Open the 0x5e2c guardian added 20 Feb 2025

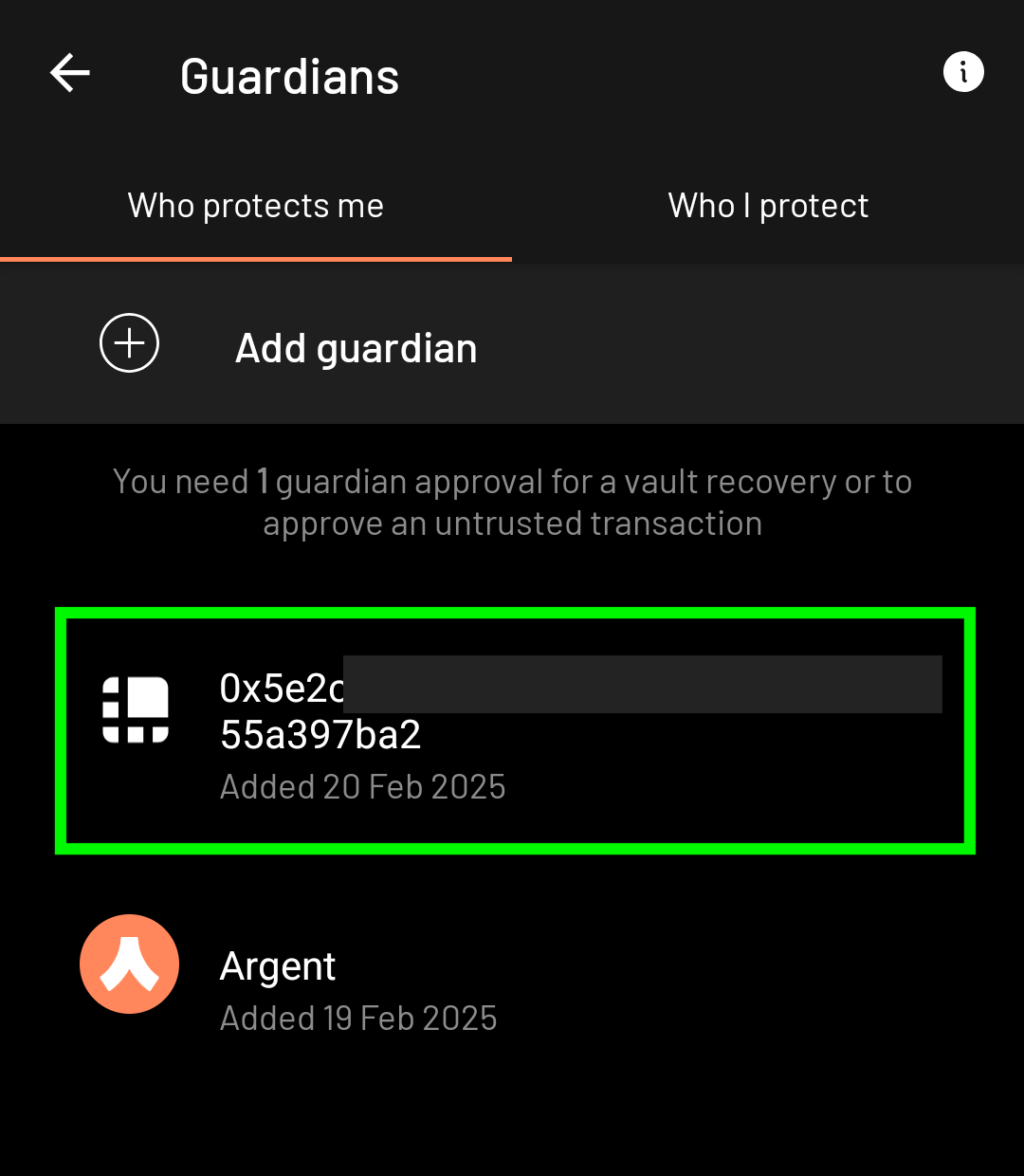(515, 731)
